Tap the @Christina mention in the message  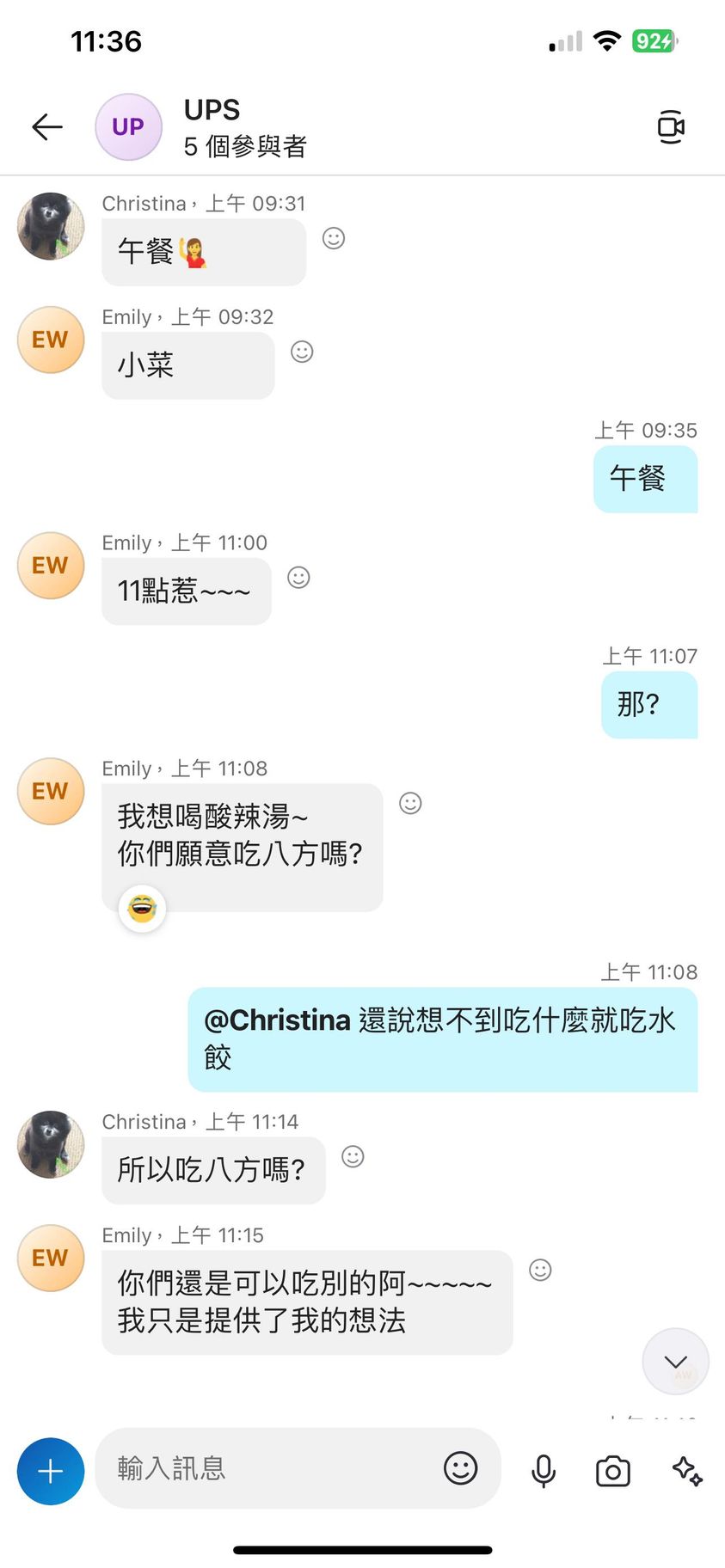tap(277, 1020)
